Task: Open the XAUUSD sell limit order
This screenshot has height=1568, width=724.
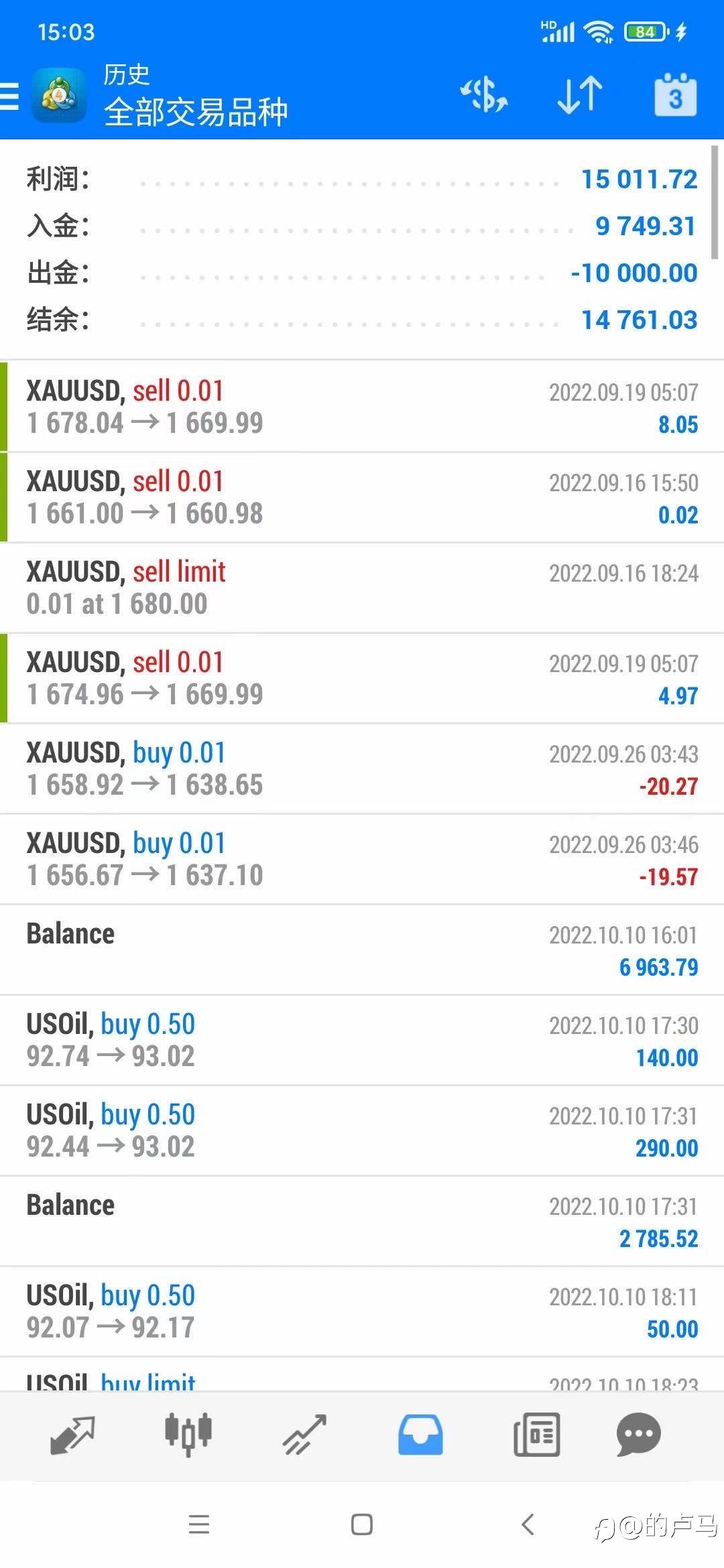Action: coord(362,588)
